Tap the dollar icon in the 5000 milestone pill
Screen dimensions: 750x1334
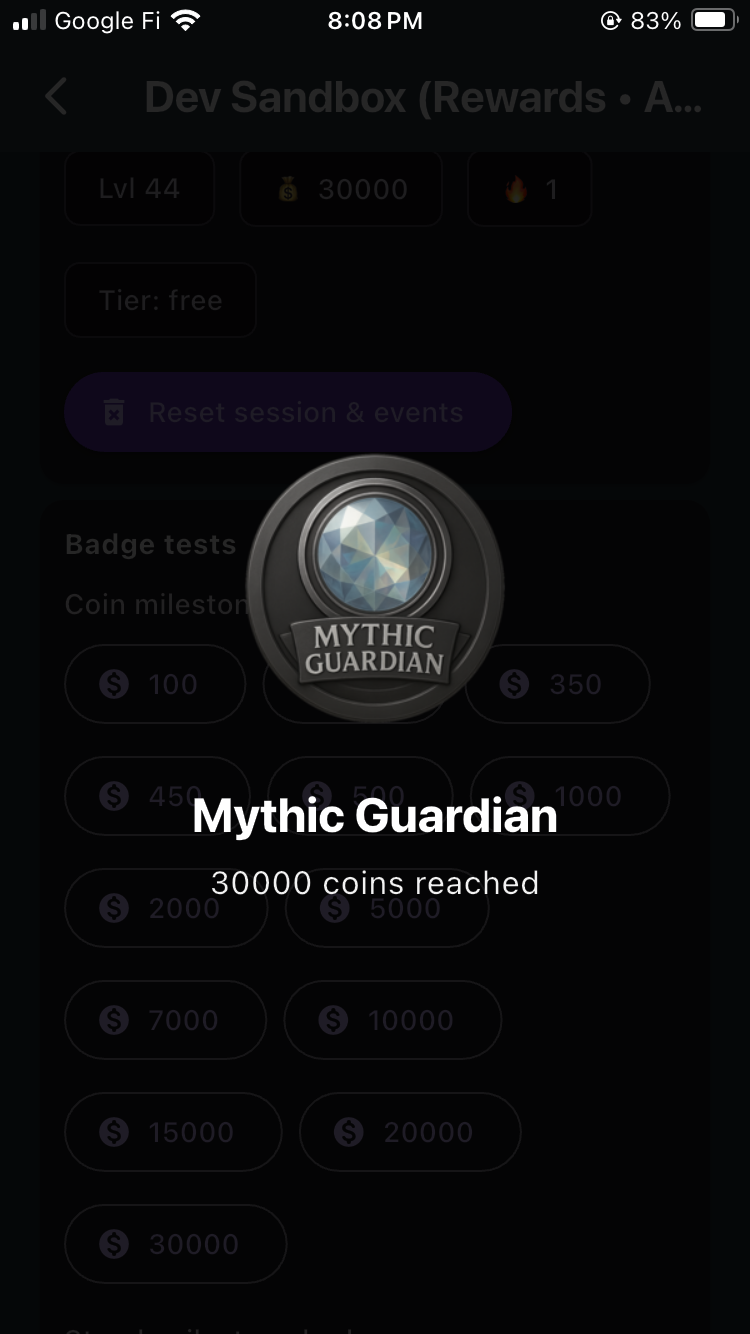point(333,908)
